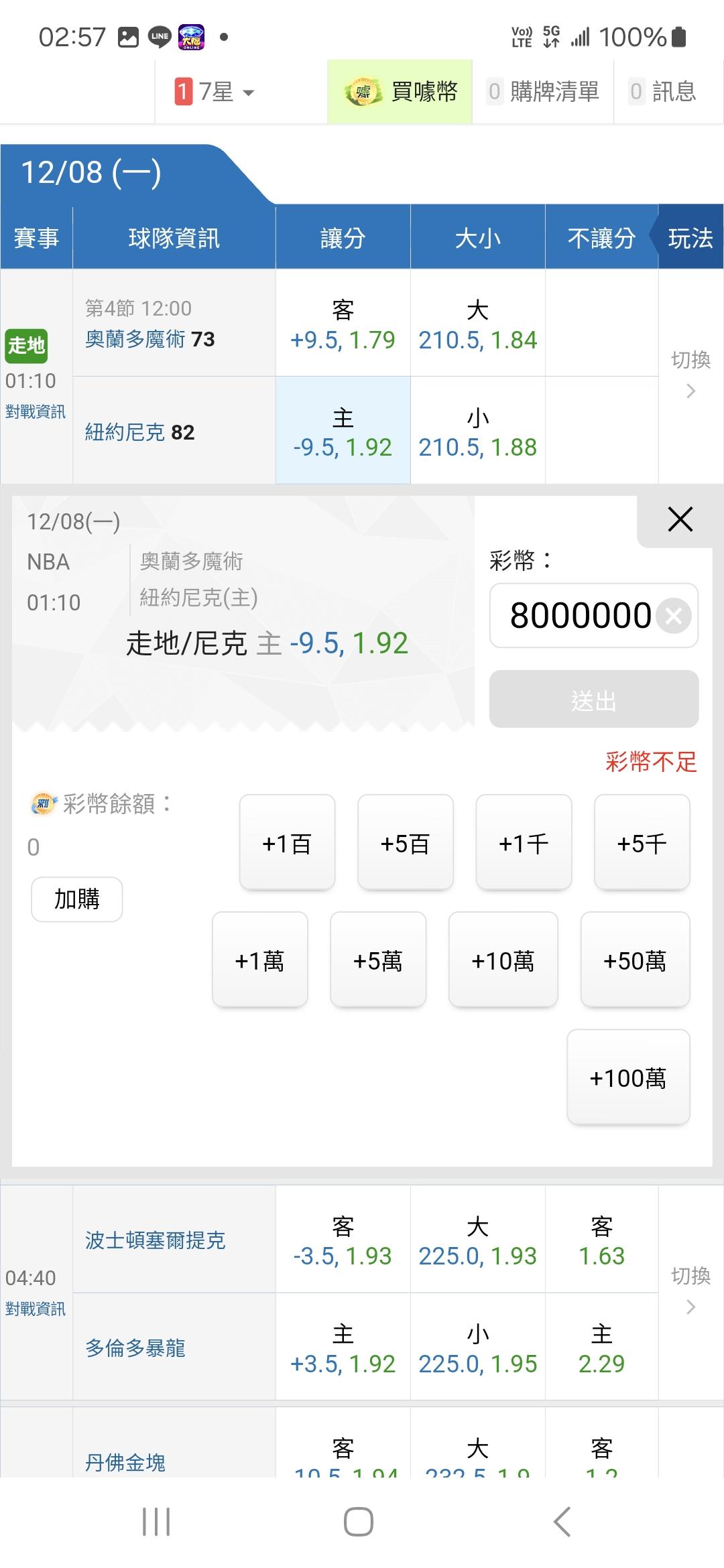Close the bet slip panel
The height and width of the screenshot is (1568, 724).
click(x=680, y=519)
